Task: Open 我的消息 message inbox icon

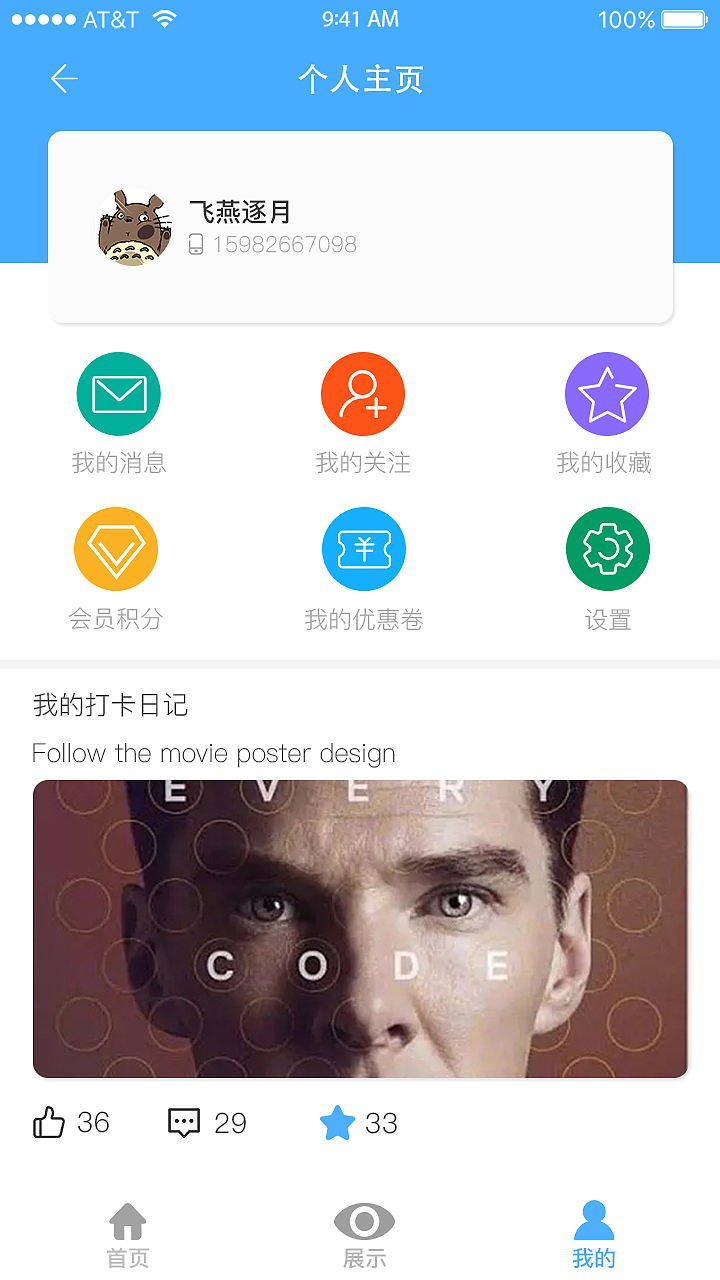Action: (x=118, y=393)
